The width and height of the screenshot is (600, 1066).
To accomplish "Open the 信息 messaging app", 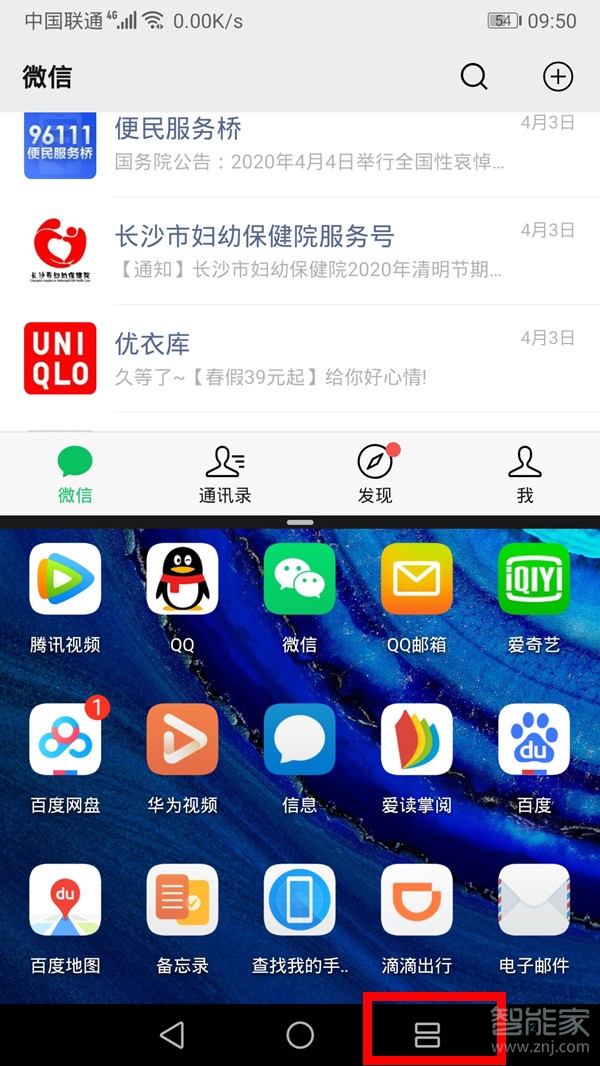I will pos(299,740).
